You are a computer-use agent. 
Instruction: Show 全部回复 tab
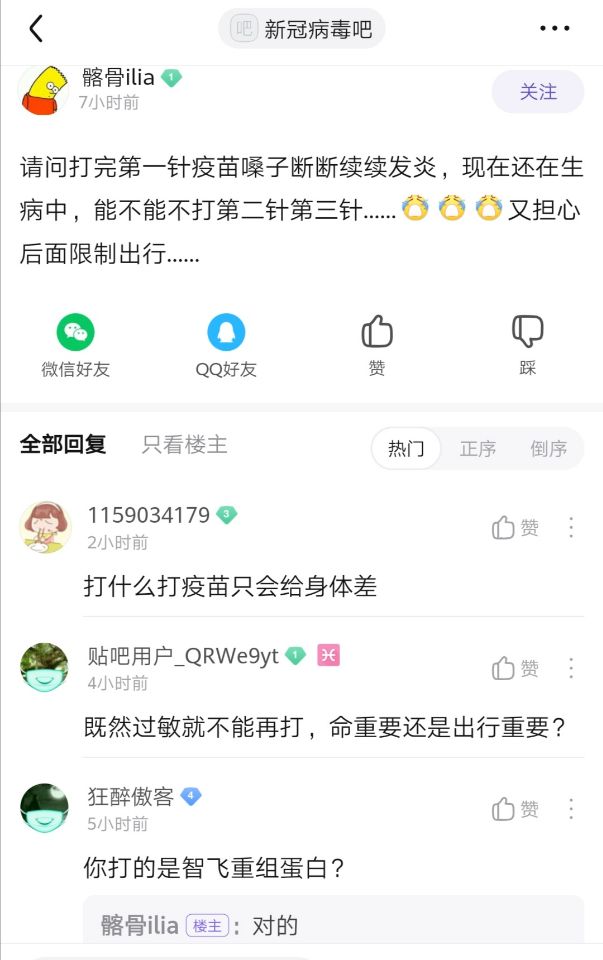pyautogui.click(x=63, y=445)
